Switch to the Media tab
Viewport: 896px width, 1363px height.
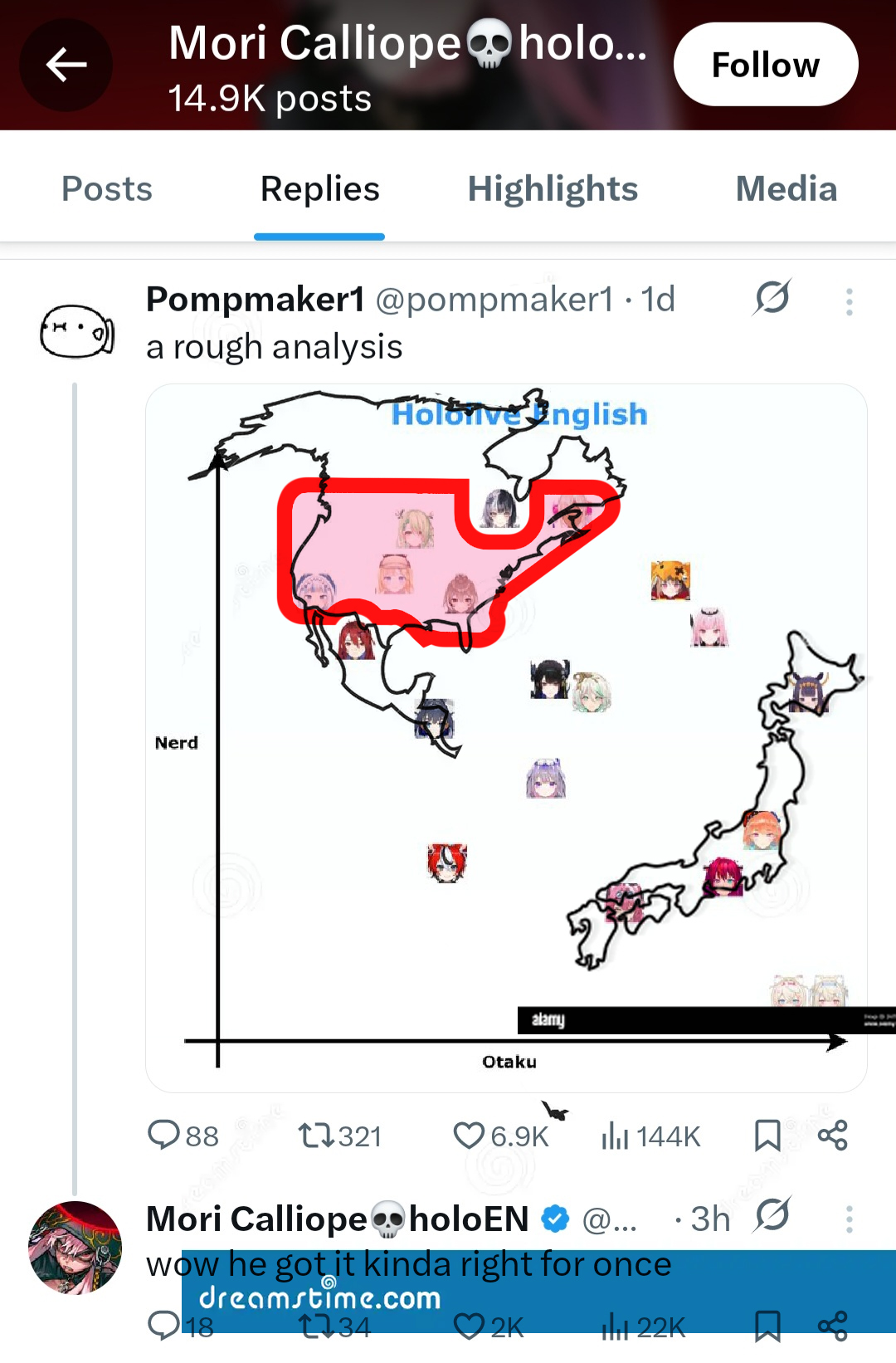pyautogui.click(x=786, y=189)
